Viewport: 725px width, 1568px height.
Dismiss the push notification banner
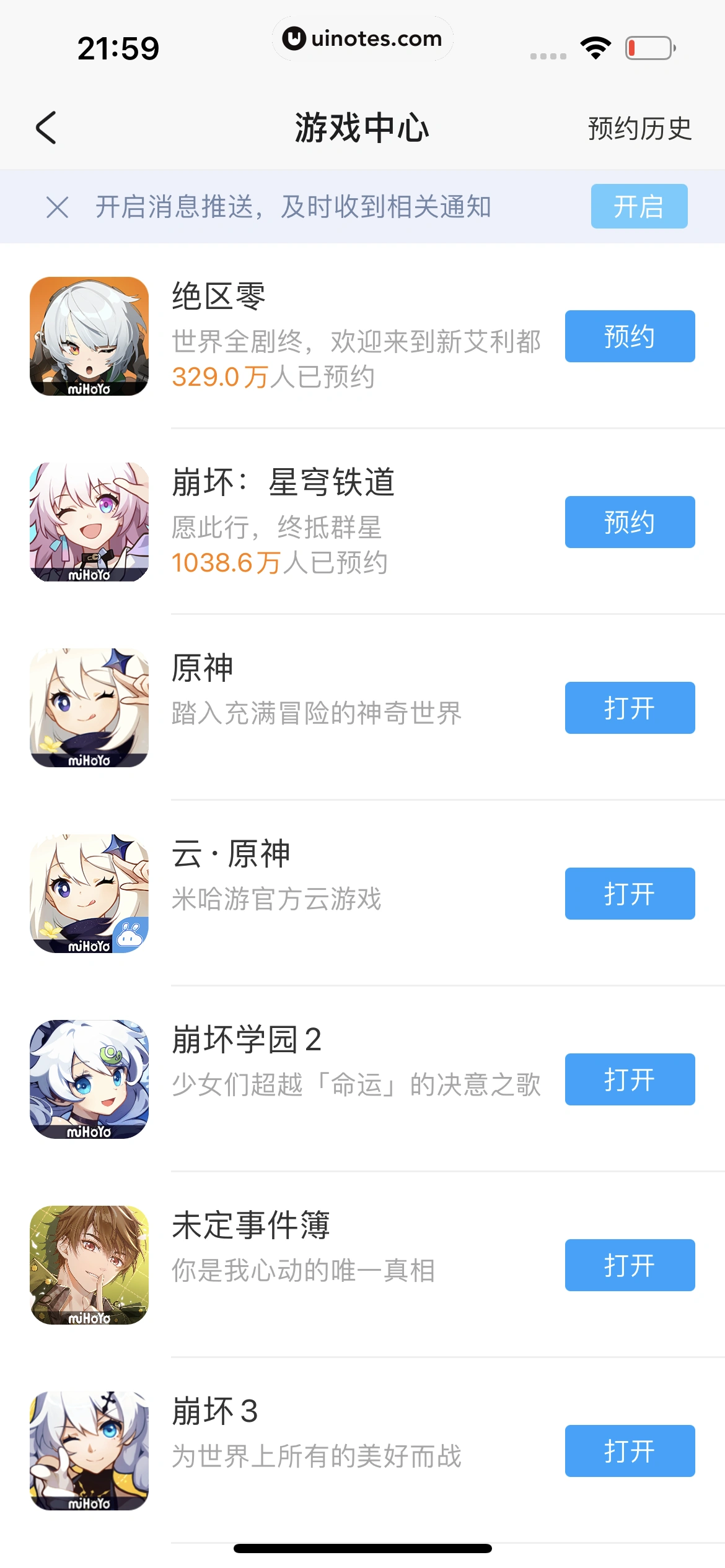pyautogui.click(x=58, y=207)
